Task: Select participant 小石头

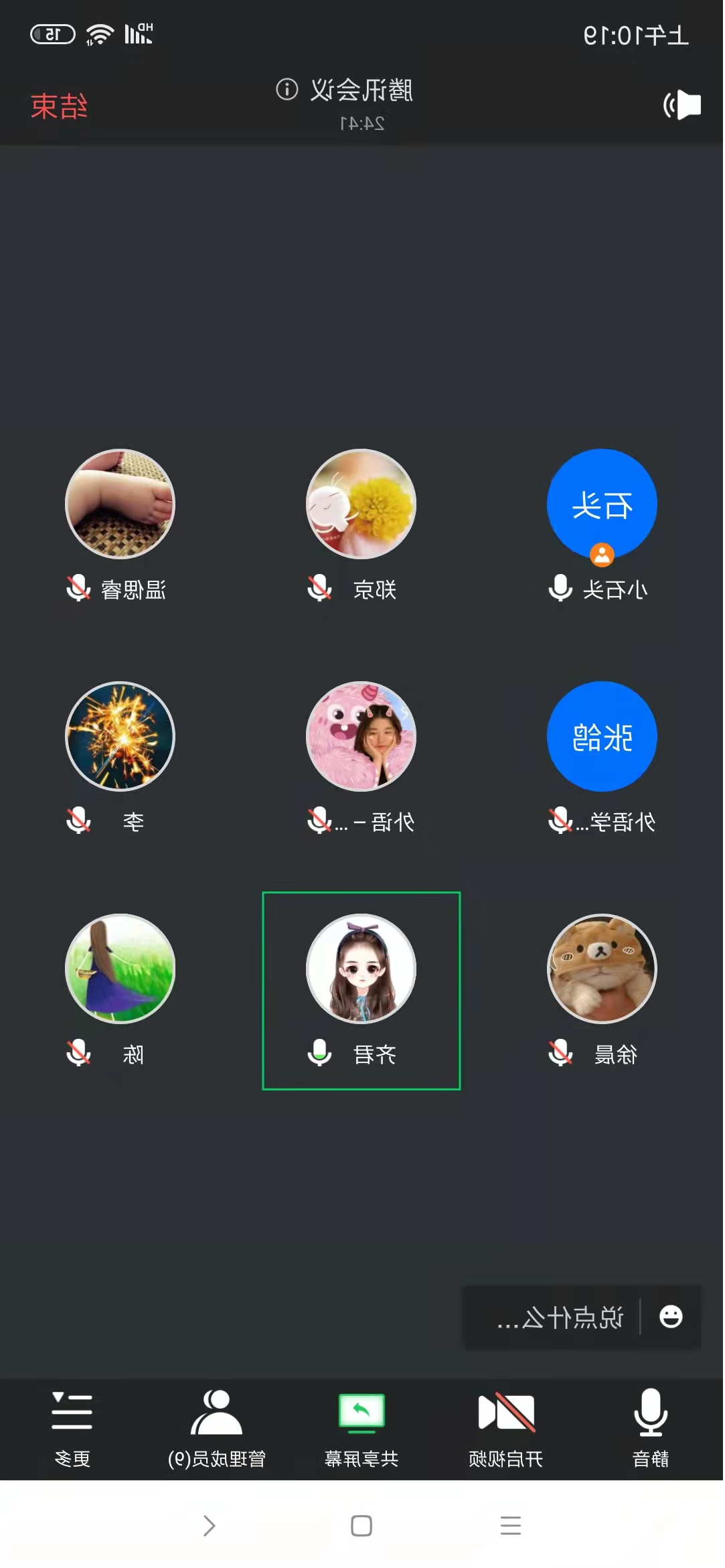Action: click(x=602, y=504)
